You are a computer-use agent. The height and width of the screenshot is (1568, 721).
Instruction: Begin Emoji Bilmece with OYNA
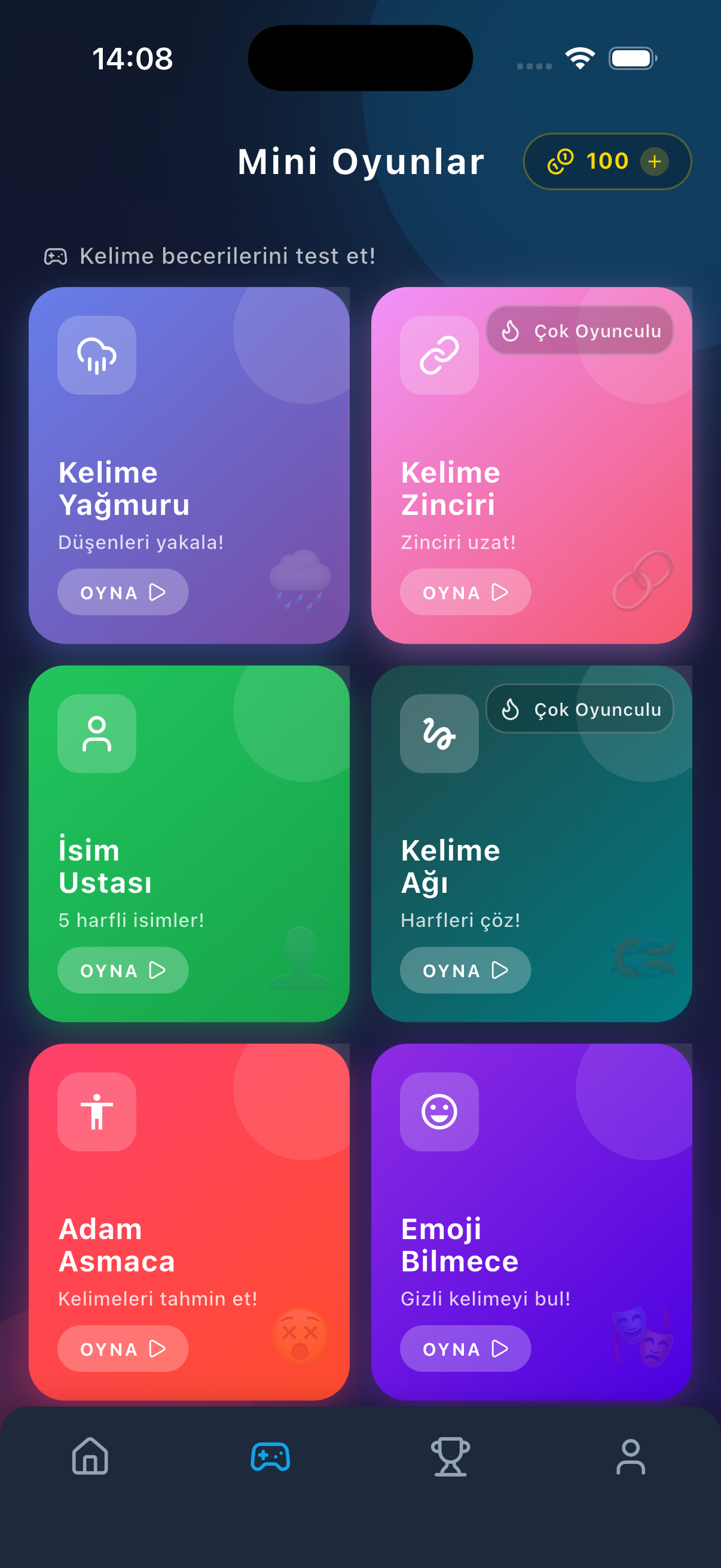(x=466, y=1349)
